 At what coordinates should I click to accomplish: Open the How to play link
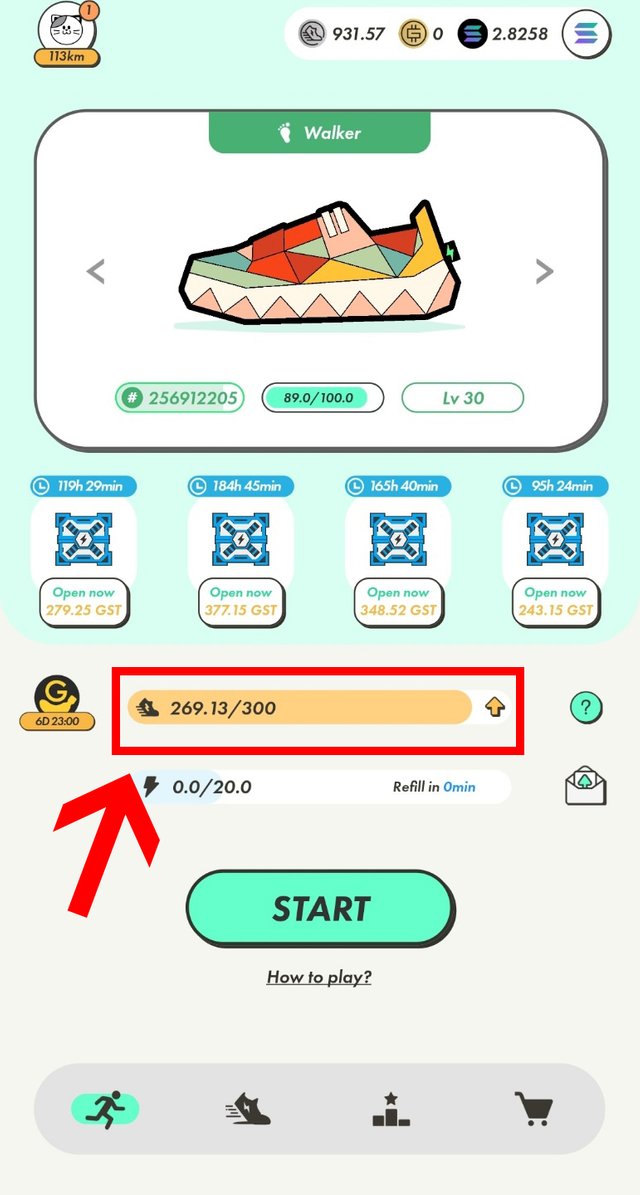pos(319,977)
